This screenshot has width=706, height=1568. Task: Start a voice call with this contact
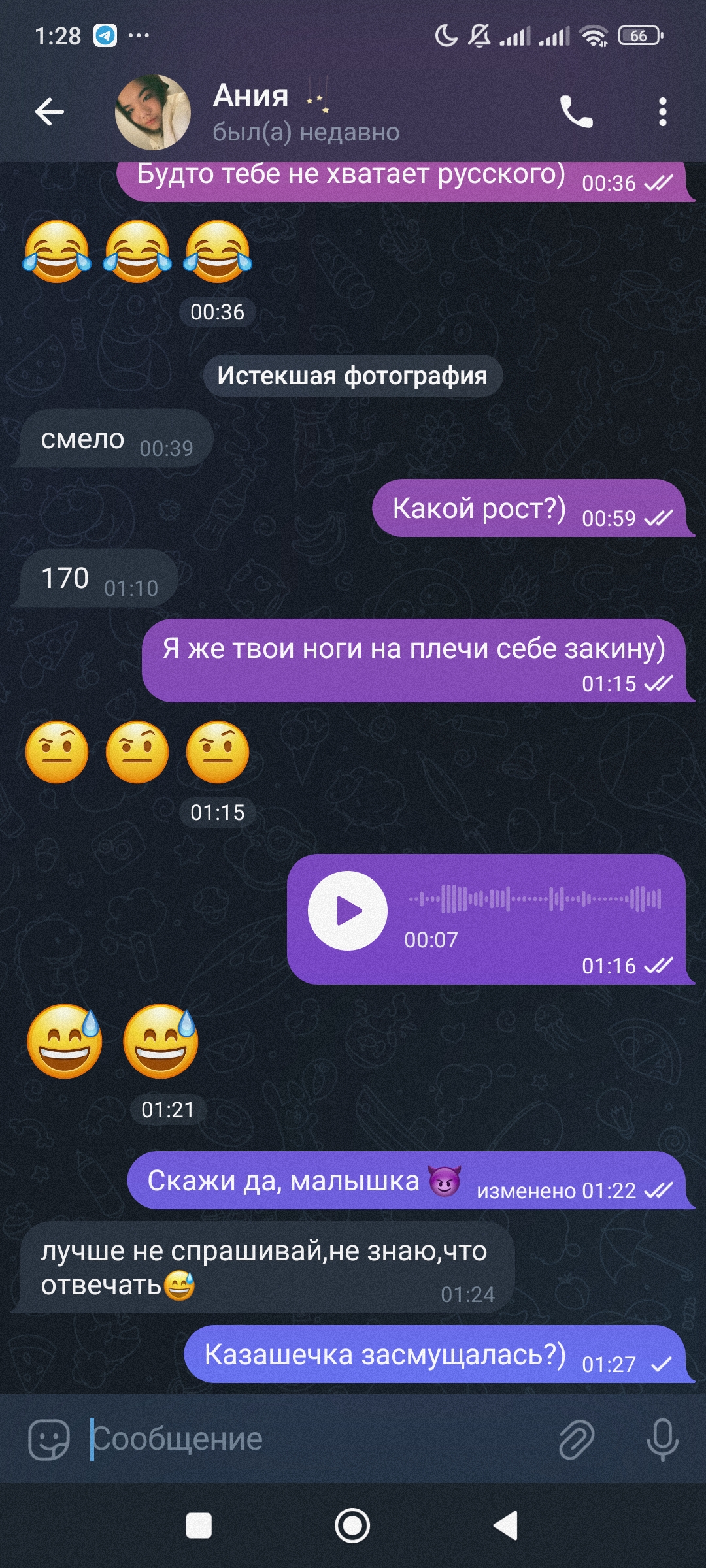click(x=576, y=112)
